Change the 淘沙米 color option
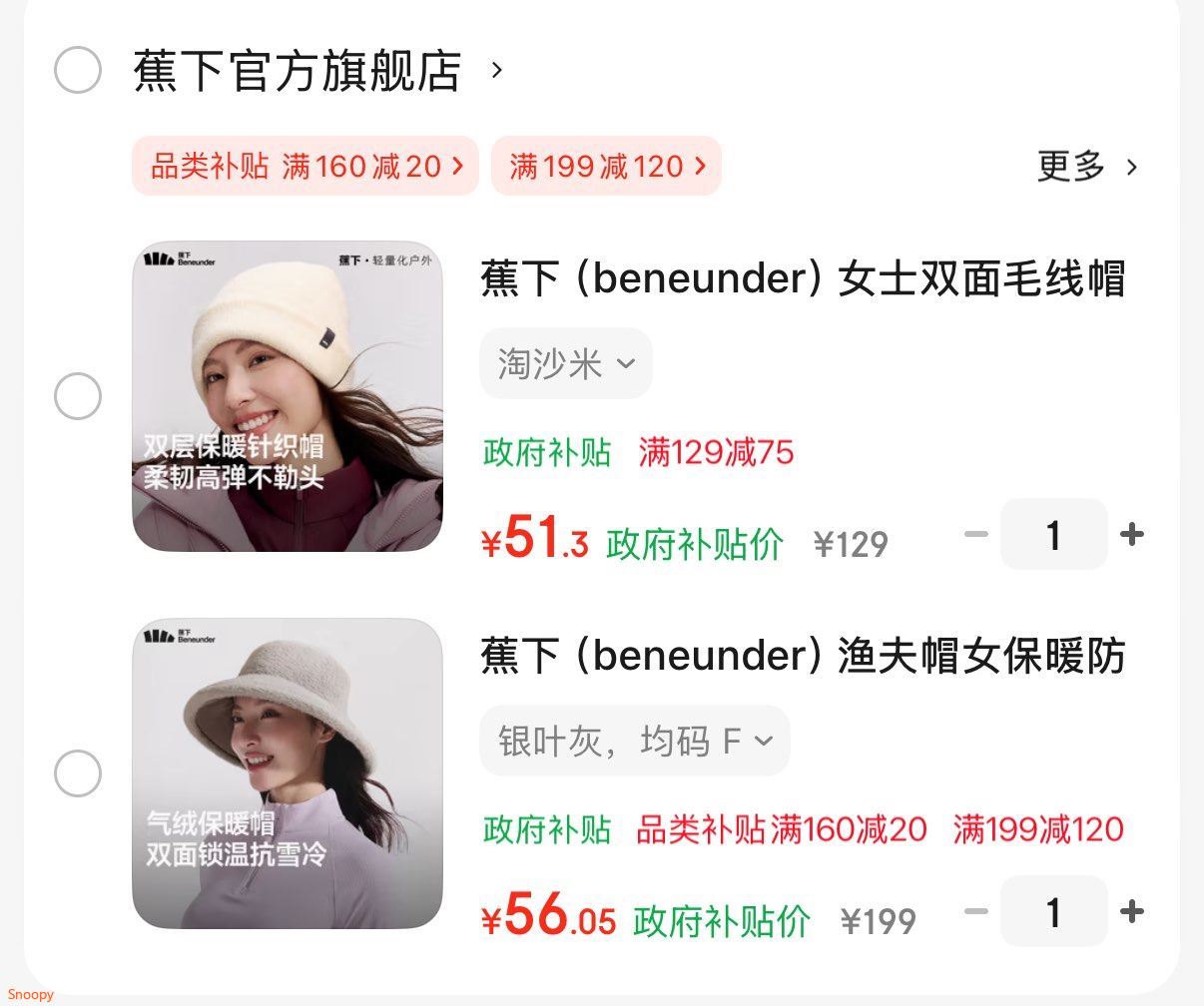1204x1006 pixels. point(566,364)
